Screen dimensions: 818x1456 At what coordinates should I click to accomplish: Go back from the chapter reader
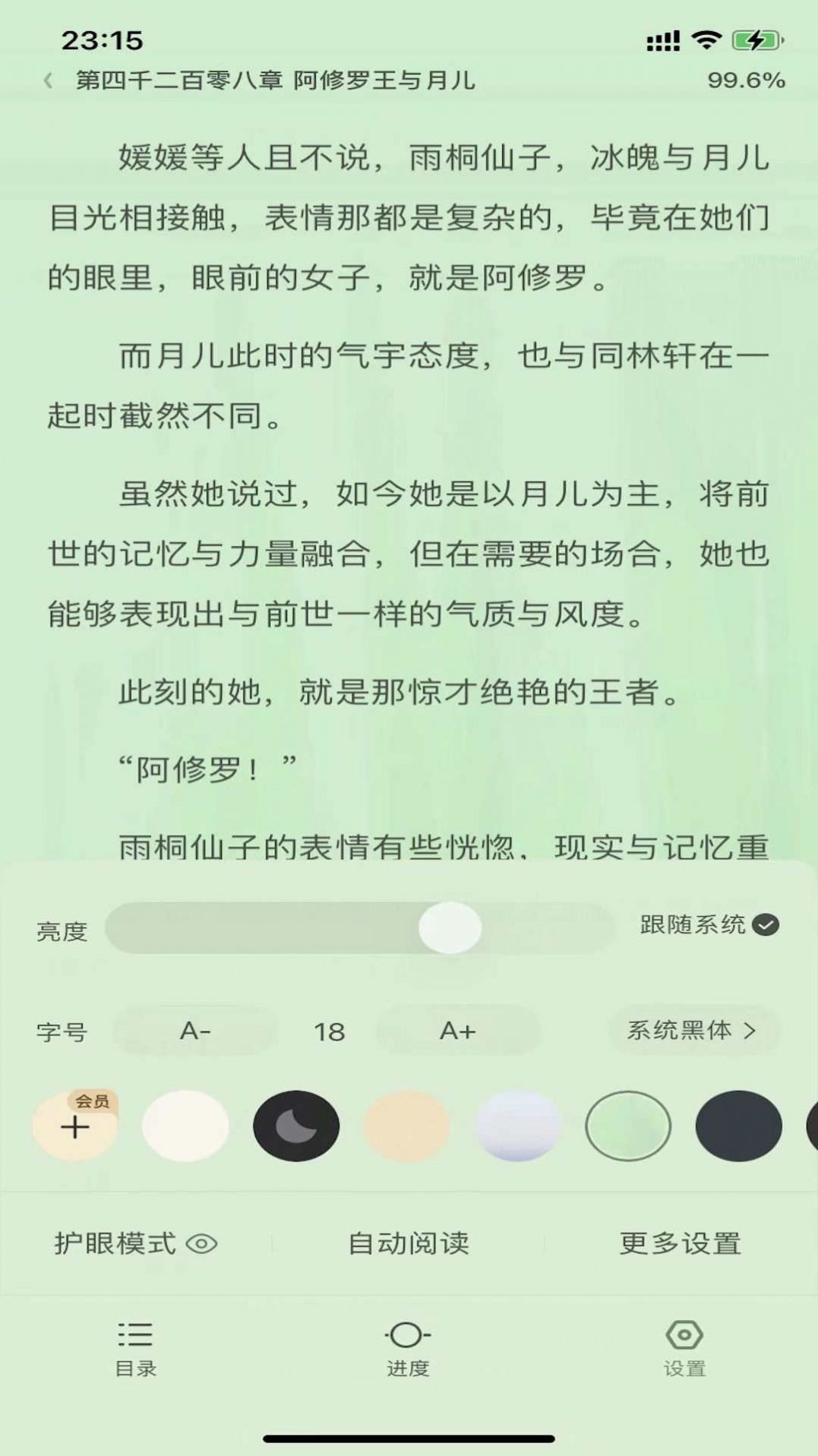click(x=48, y=81)
